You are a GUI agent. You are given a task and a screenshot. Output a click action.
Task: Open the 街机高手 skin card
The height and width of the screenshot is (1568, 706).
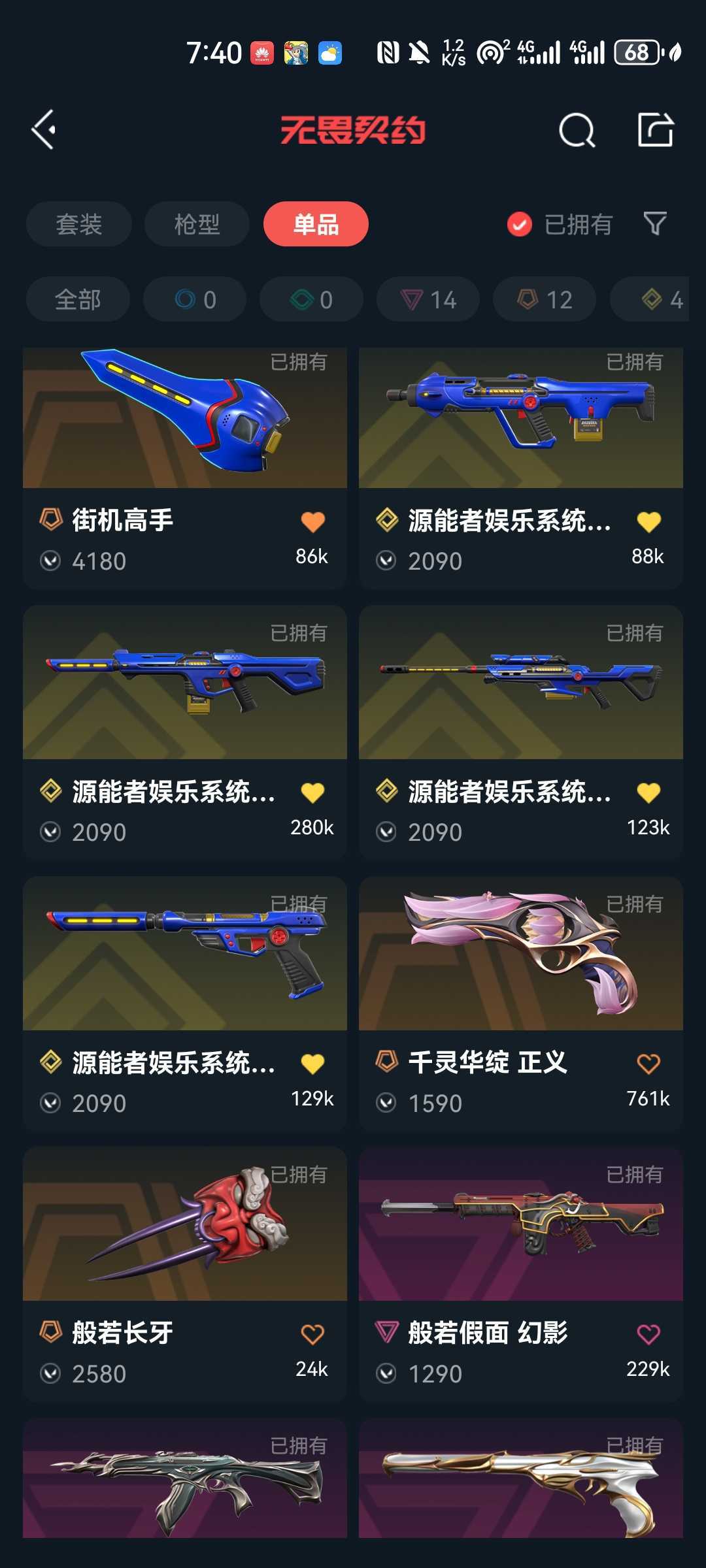pos(185,468)
